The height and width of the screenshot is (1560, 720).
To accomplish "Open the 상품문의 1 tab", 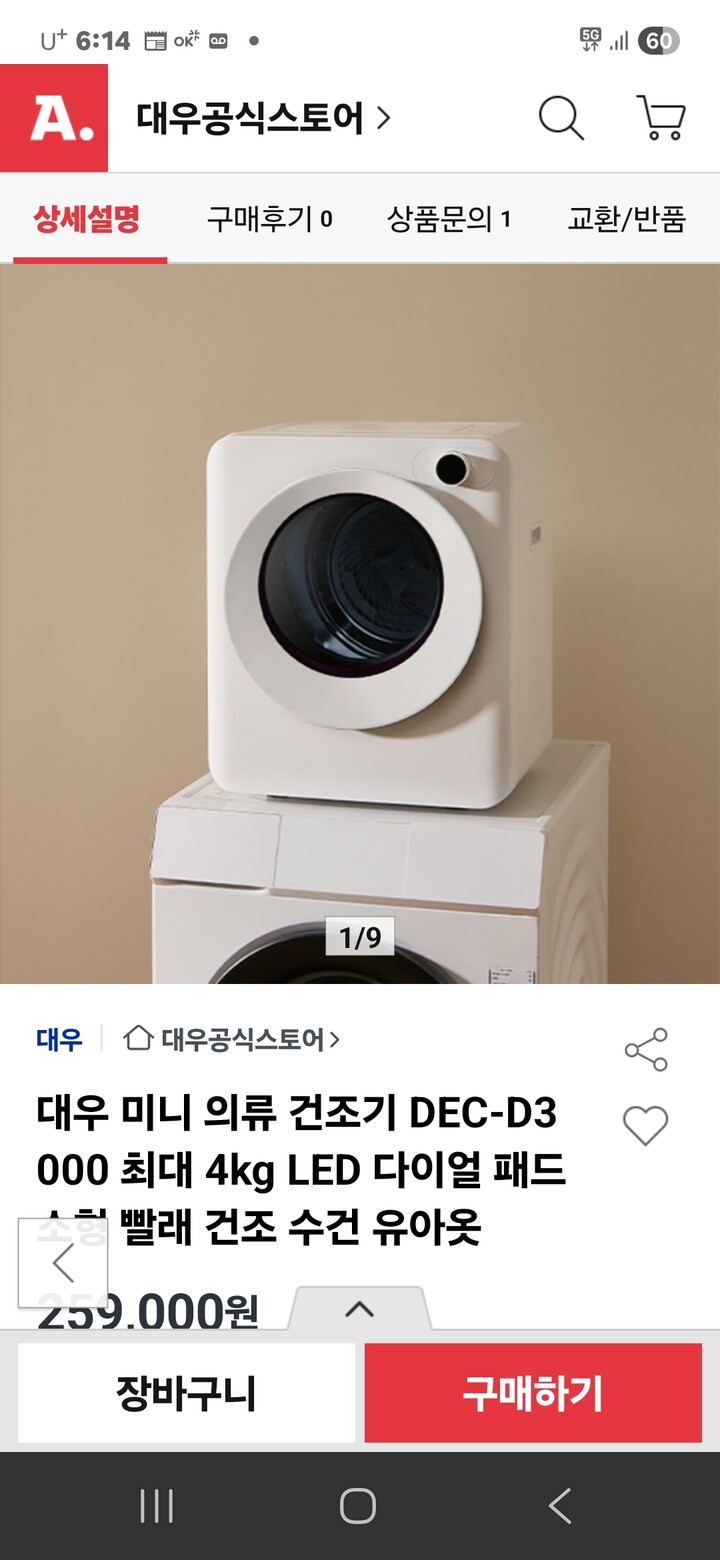I will 452,218.
